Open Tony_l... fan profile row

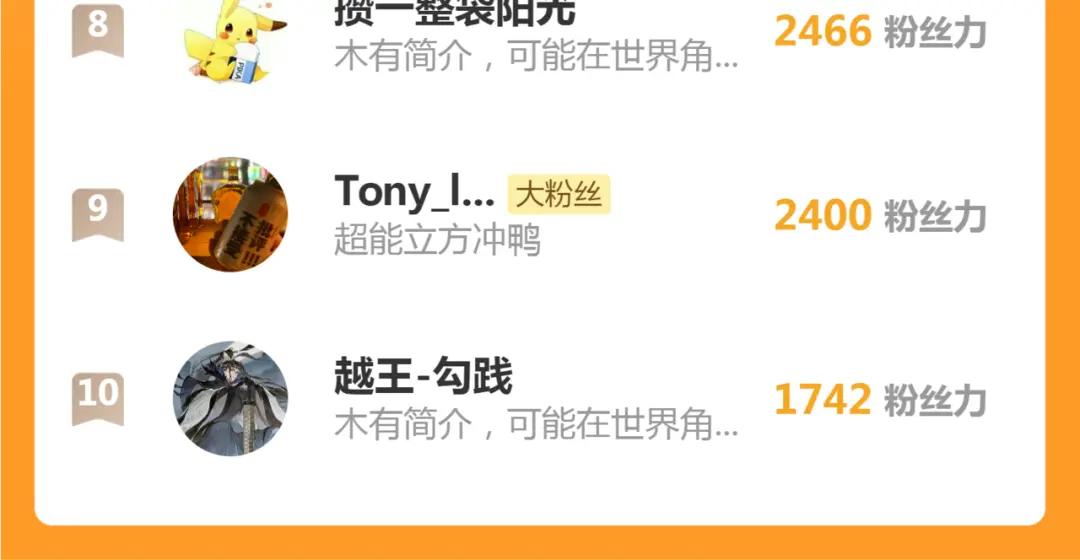pos(539,215)
